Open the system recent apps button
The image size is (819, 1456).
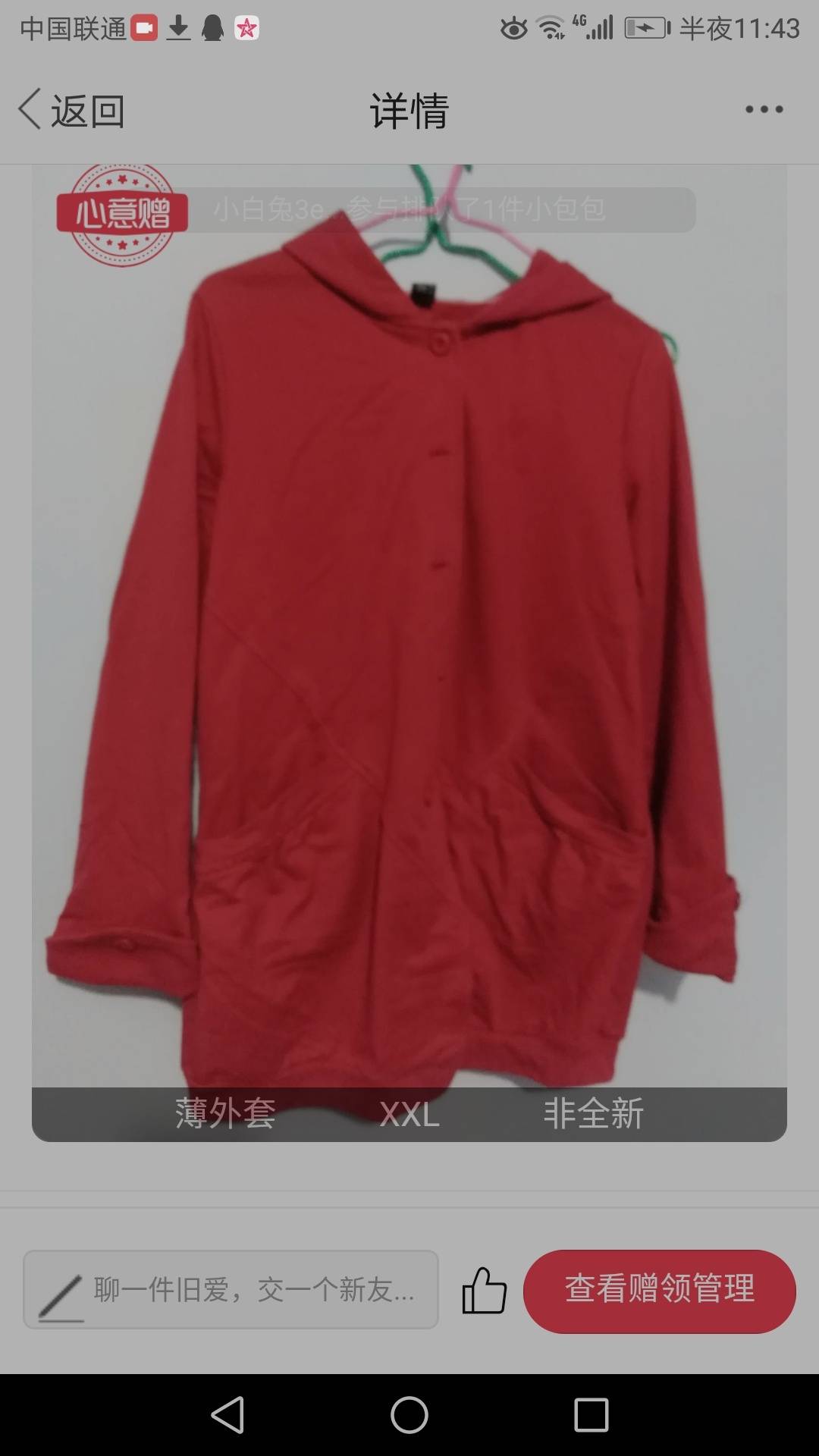591,1415
